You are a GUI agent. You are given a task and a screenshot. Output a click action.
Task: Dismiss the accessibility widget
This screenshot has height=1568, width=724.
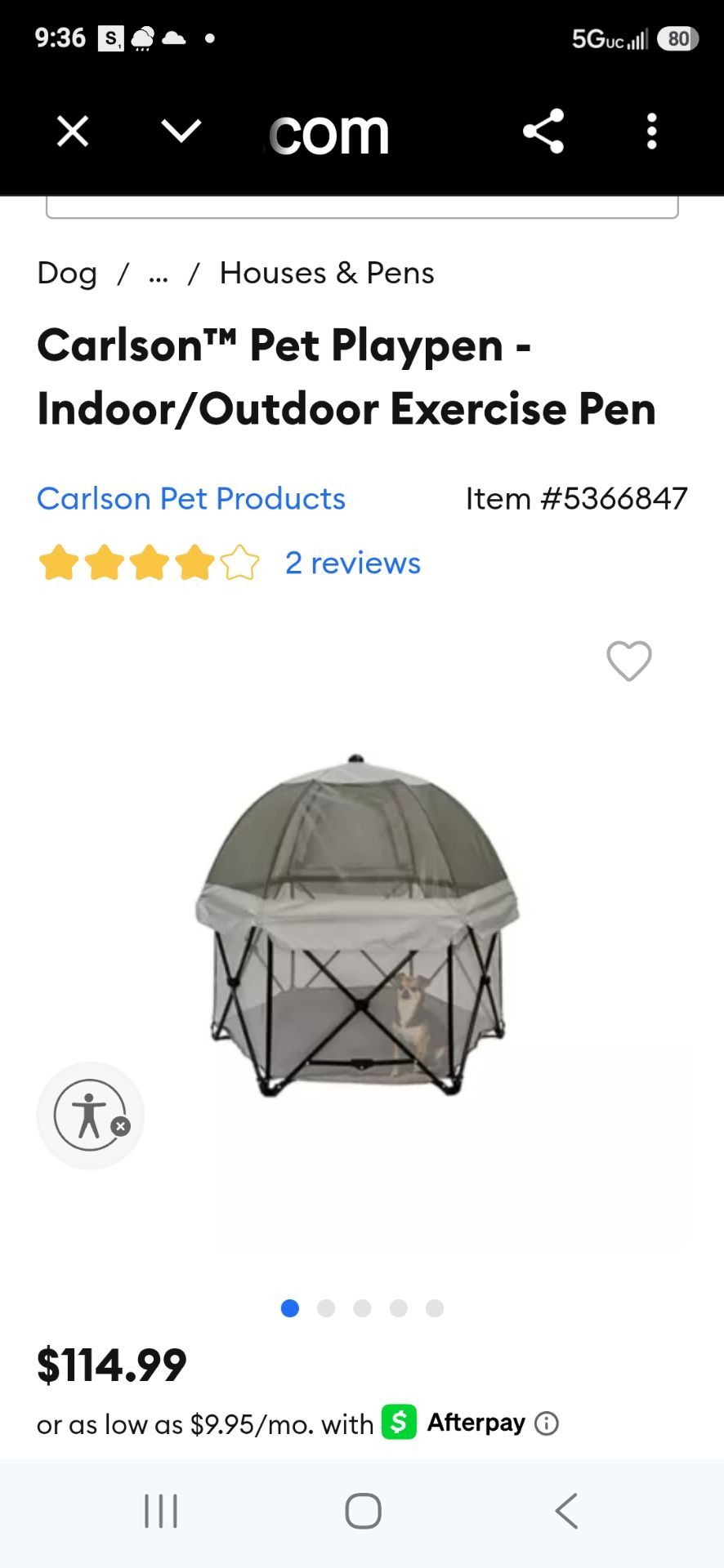[x=121, y=1127]
